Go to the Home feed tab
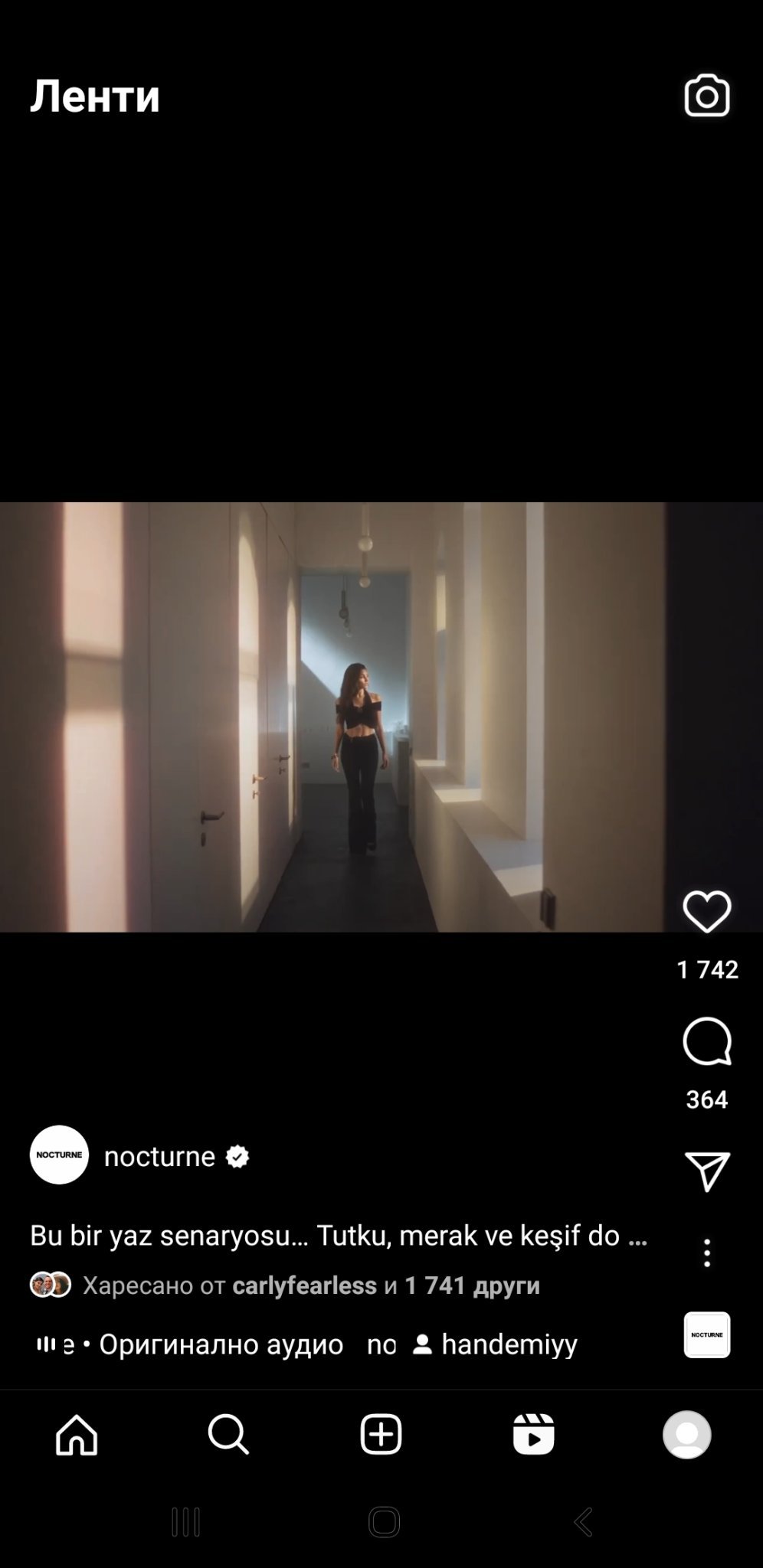Image resolution: width=763 pixels, height=1568 pixels. pos(77,1434)
